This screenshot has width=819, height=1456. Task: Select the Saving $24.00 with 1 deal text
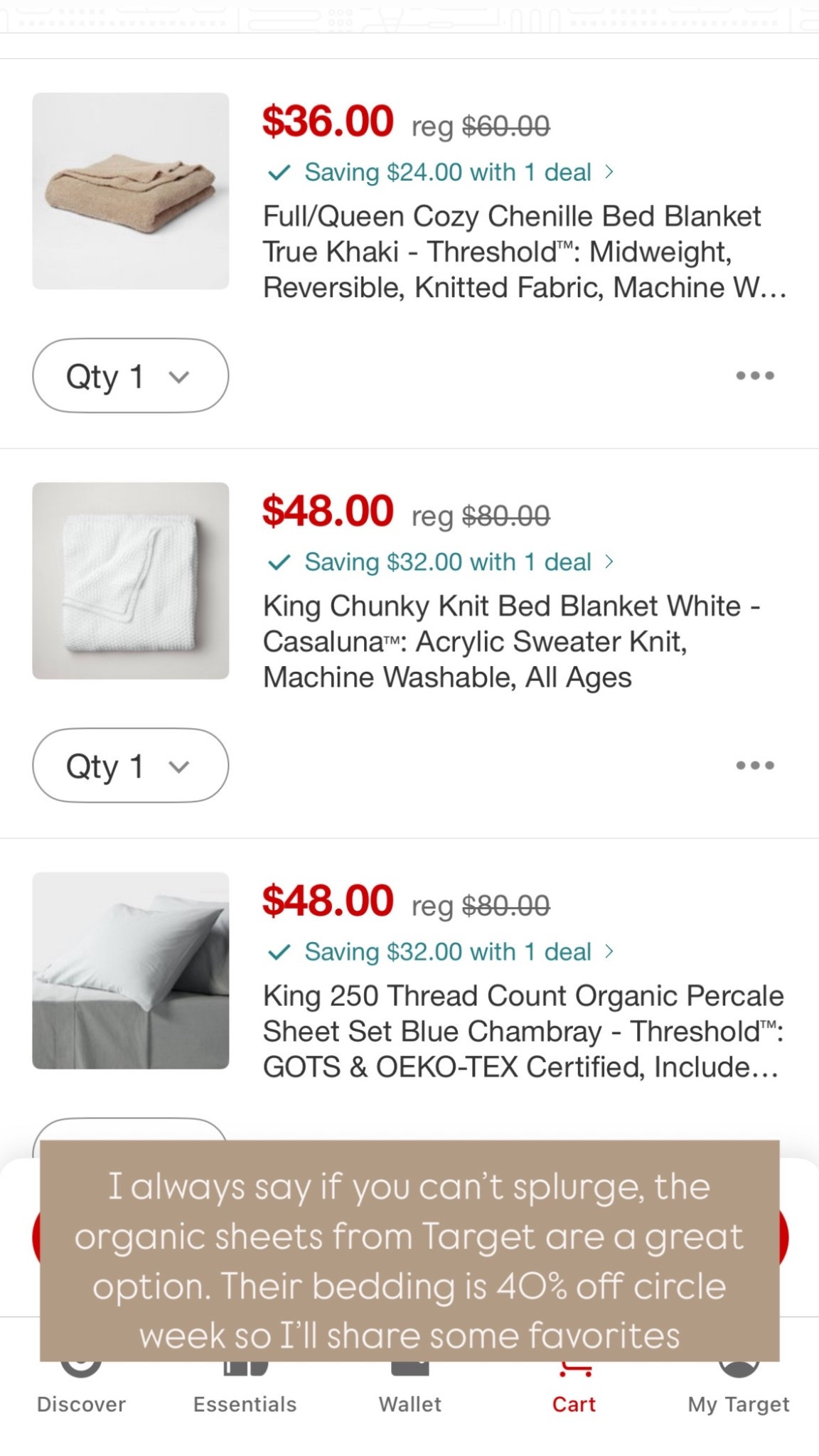click(x=447, y=172)
